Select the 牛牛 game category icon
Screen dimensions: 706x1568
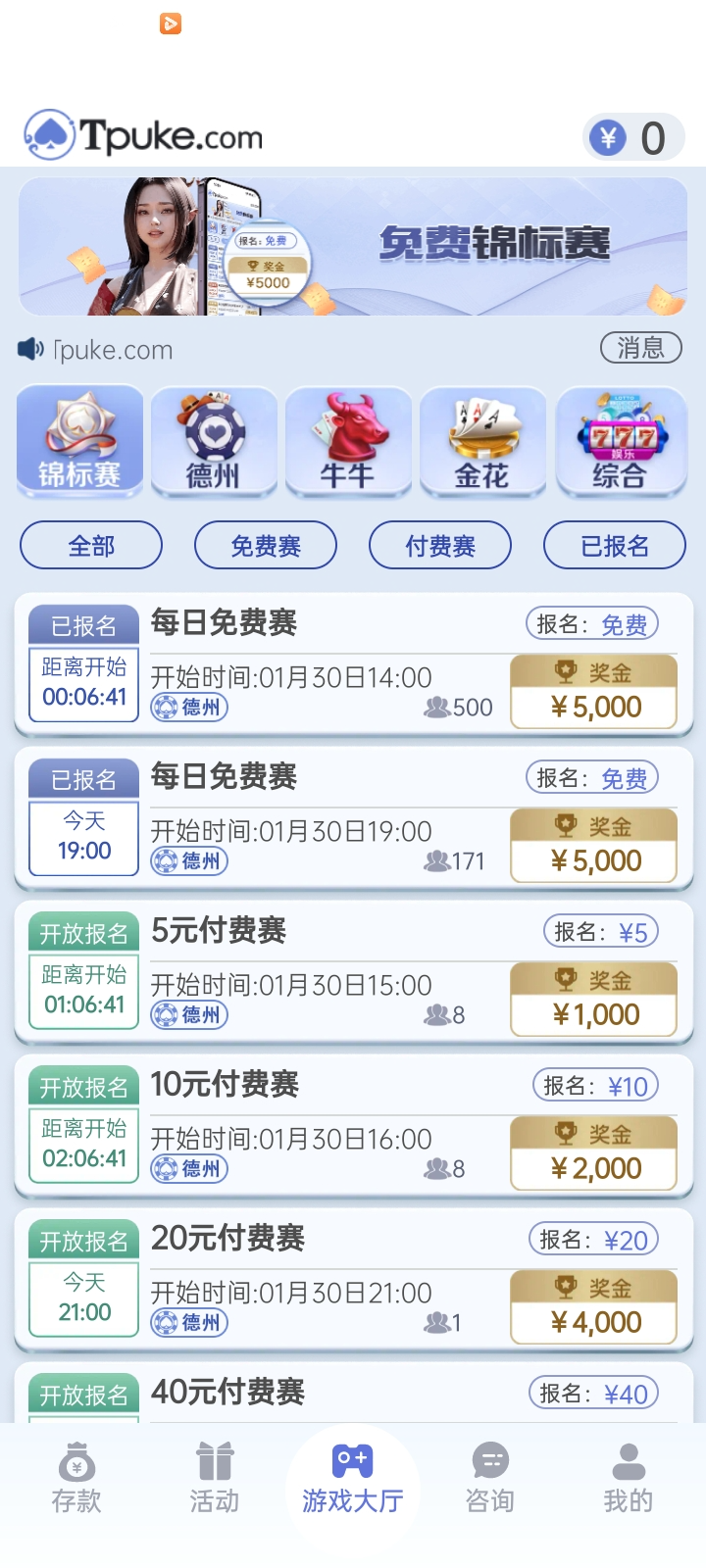(x=349, y=441)
